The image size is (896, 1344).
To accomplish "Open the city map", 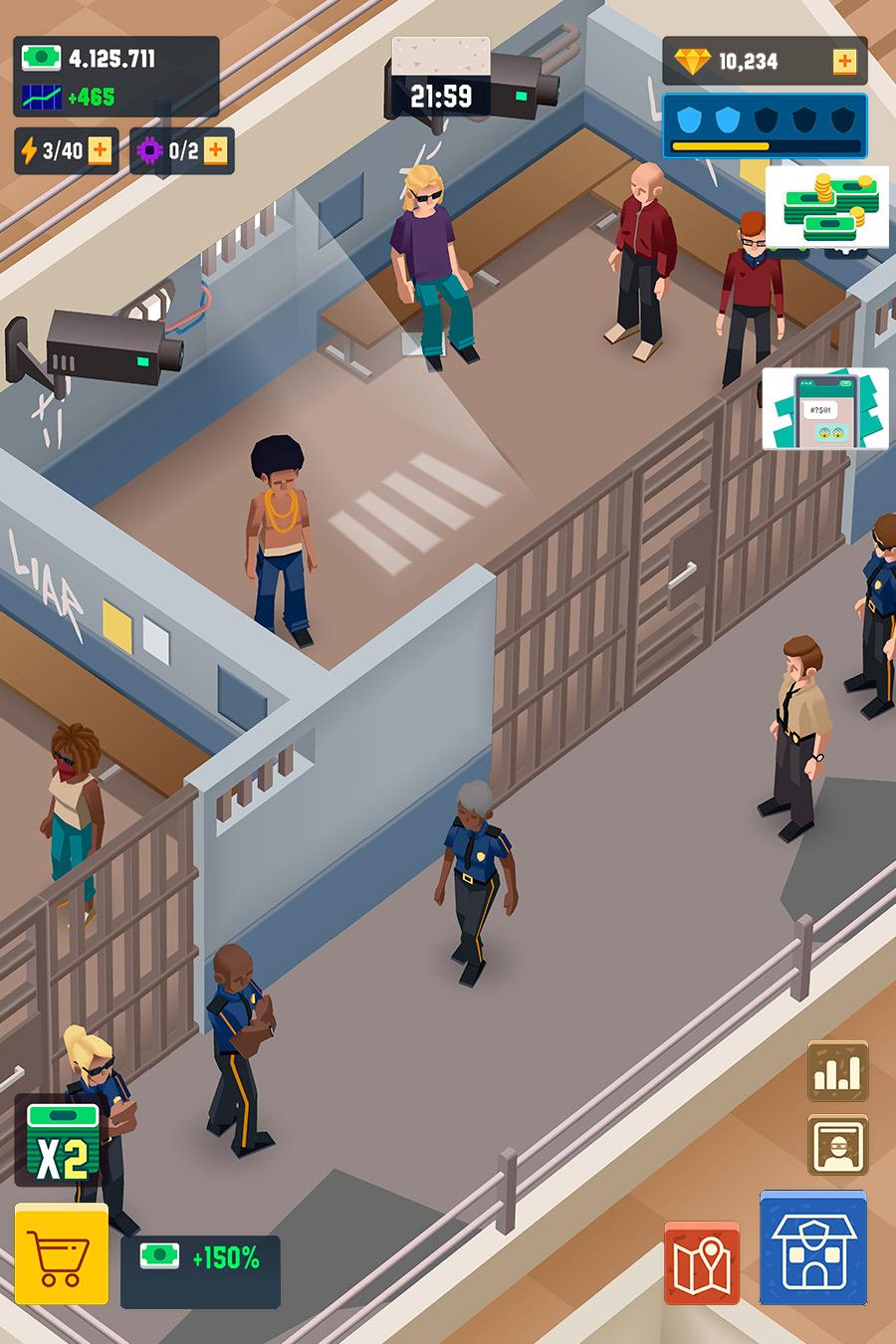I will pyautogui.click(x=702, y=1264).
